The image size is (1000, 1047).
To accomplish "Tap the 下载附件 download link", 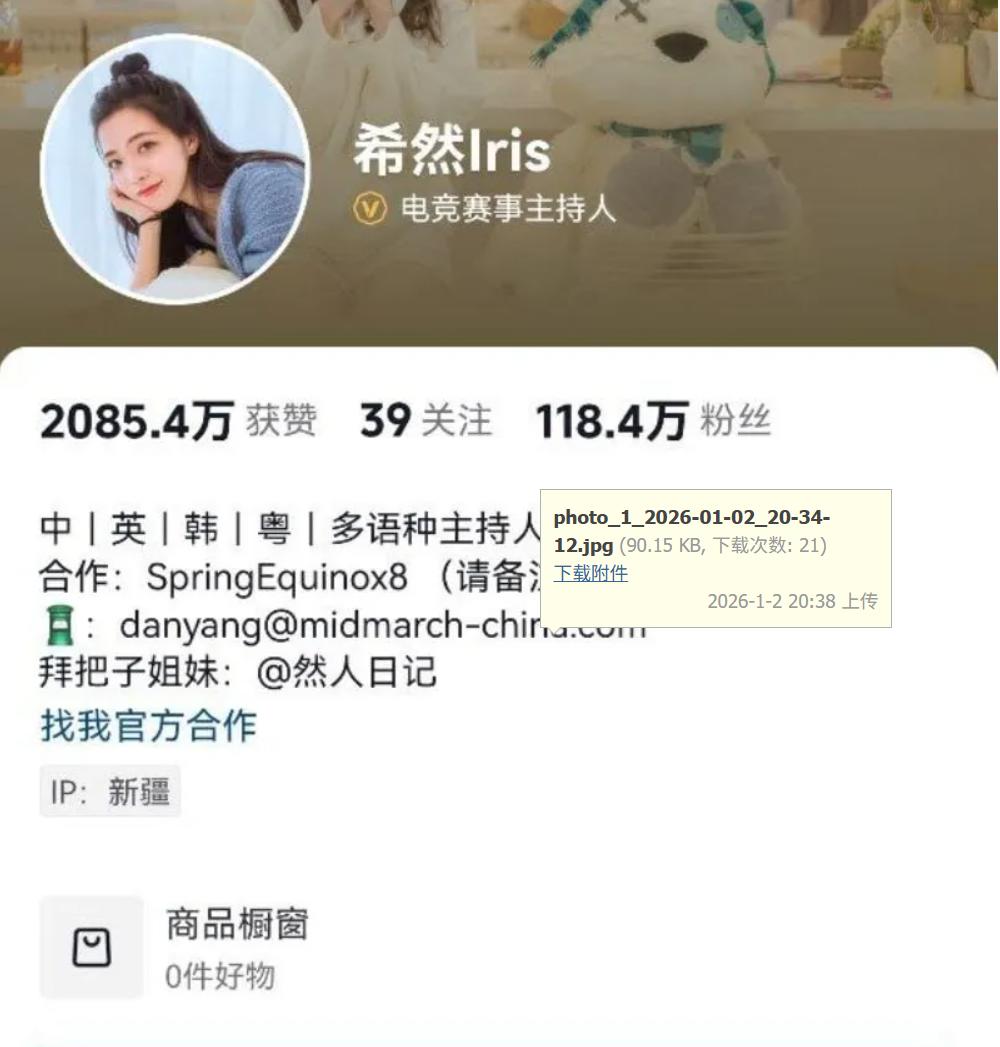I will coord(590,573).
